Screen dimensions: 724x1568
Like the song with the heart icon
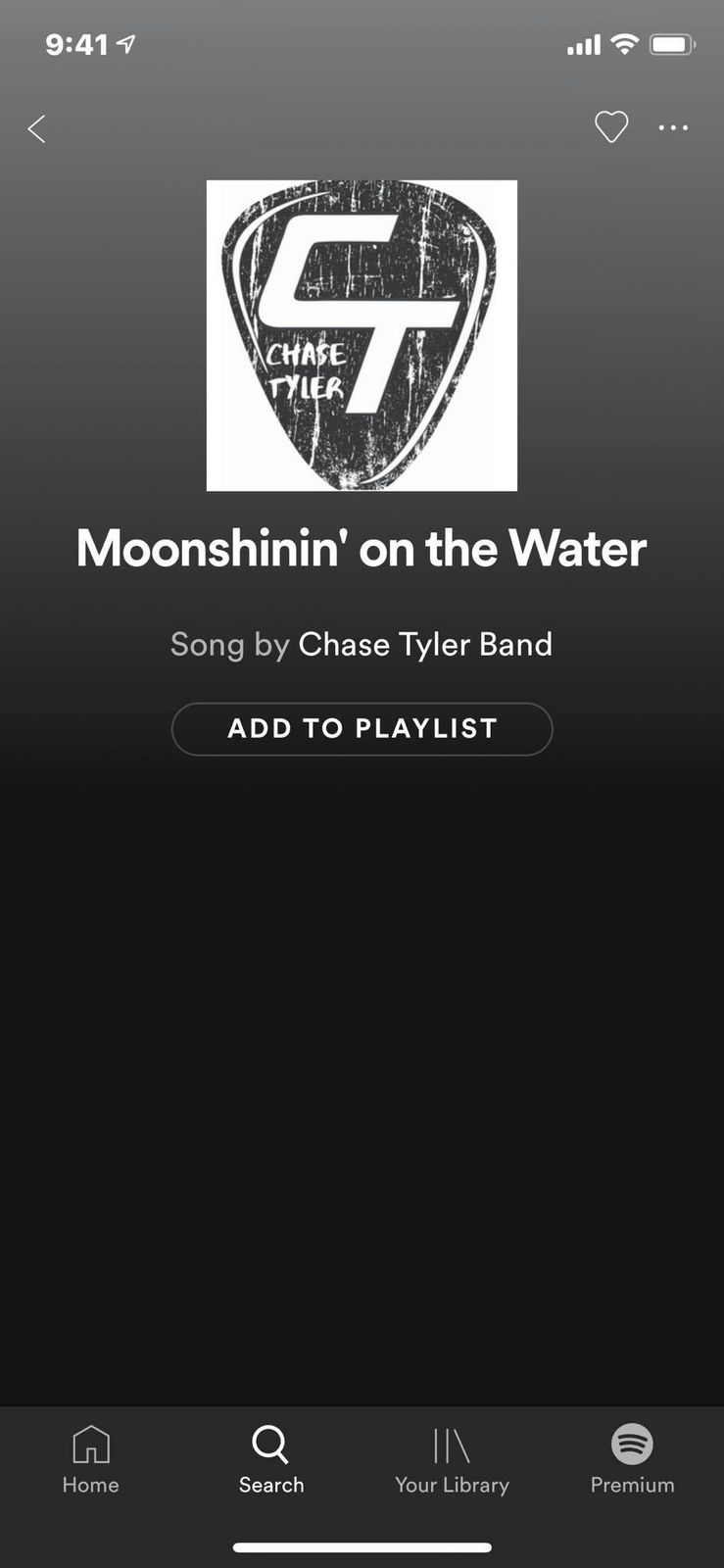[611, 127]
